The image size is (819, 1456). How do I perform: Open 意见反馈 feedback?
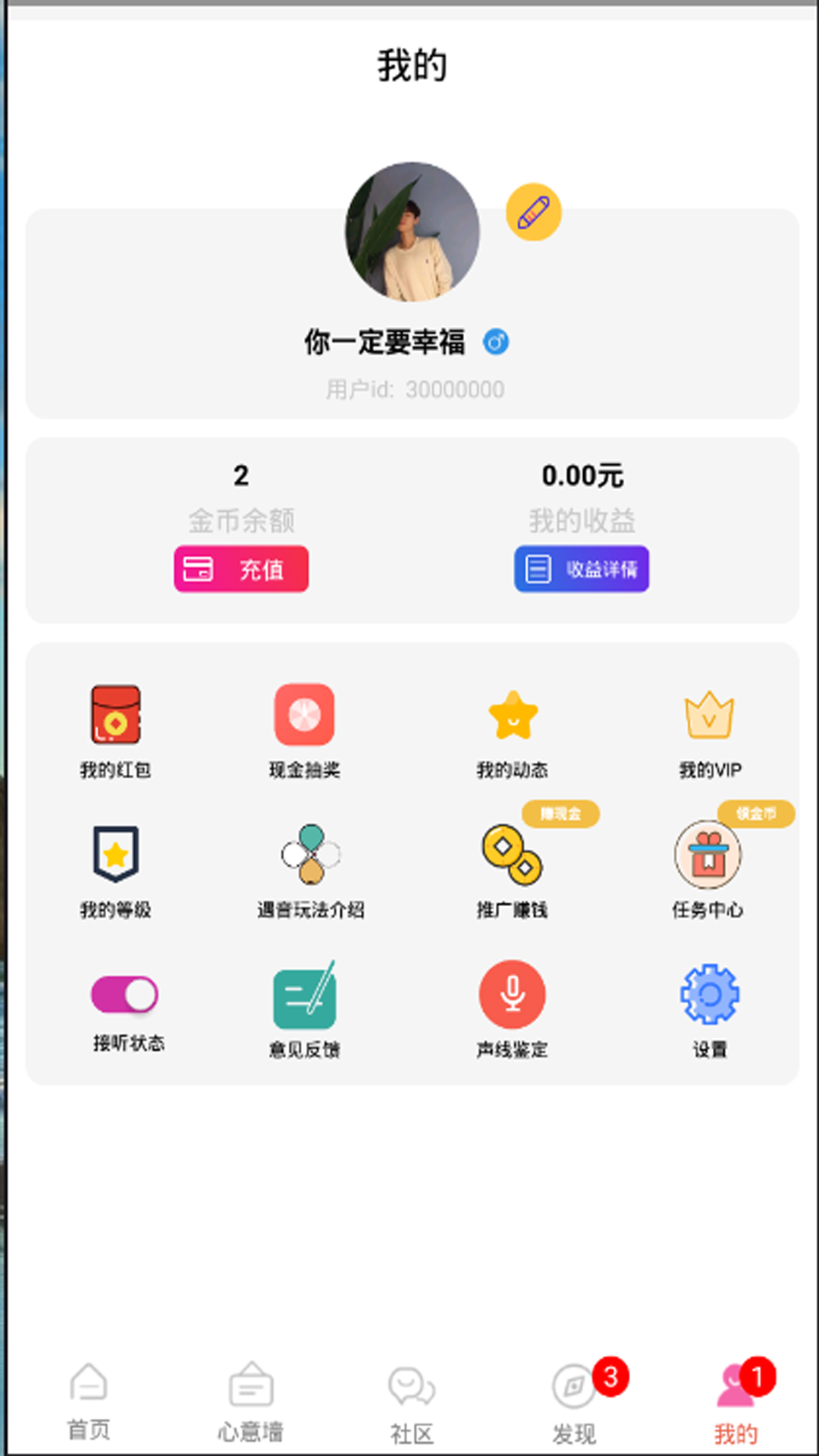coord(304,1010)
